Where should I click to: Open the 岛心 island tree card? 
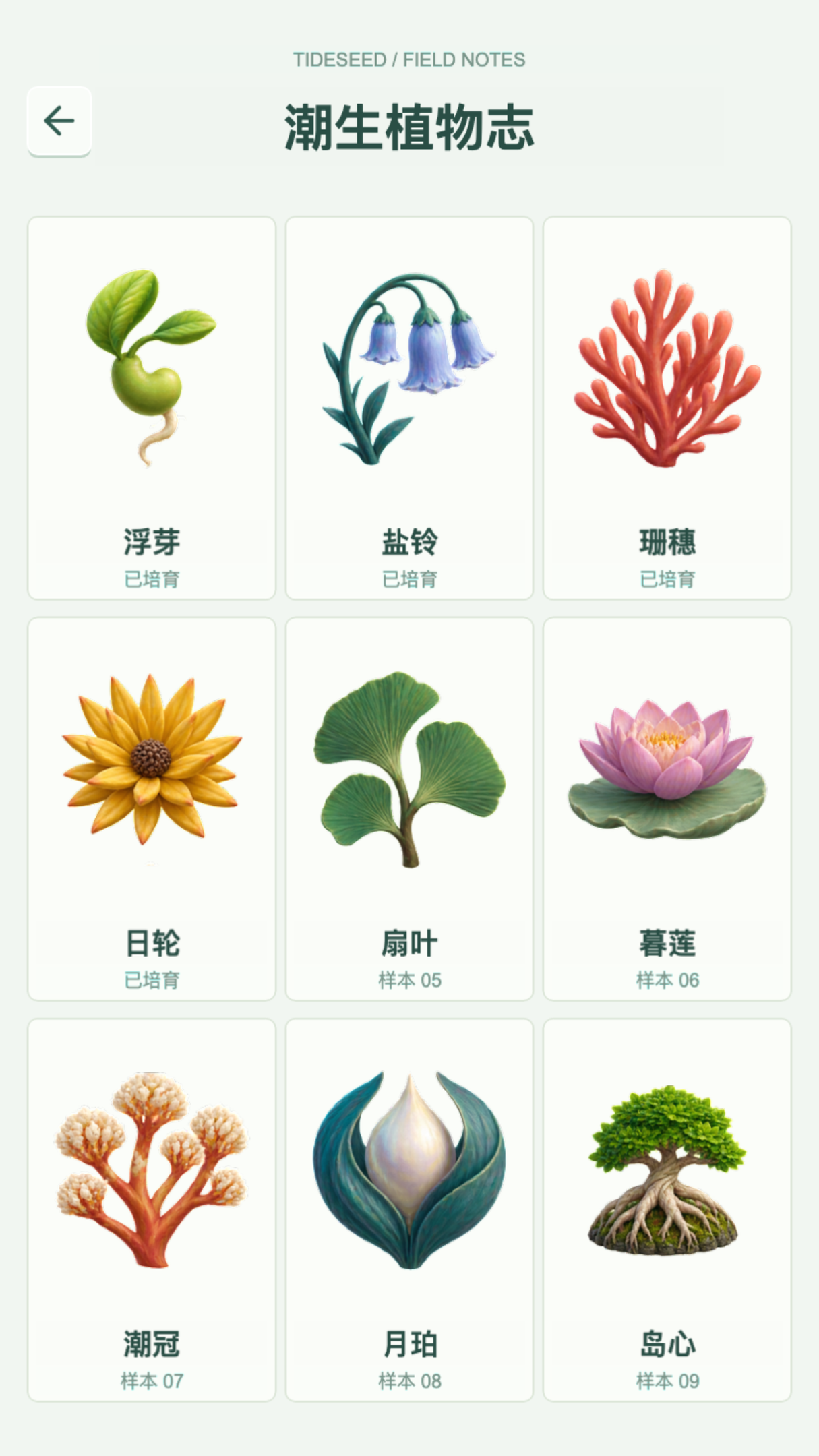coord(667,1210)
